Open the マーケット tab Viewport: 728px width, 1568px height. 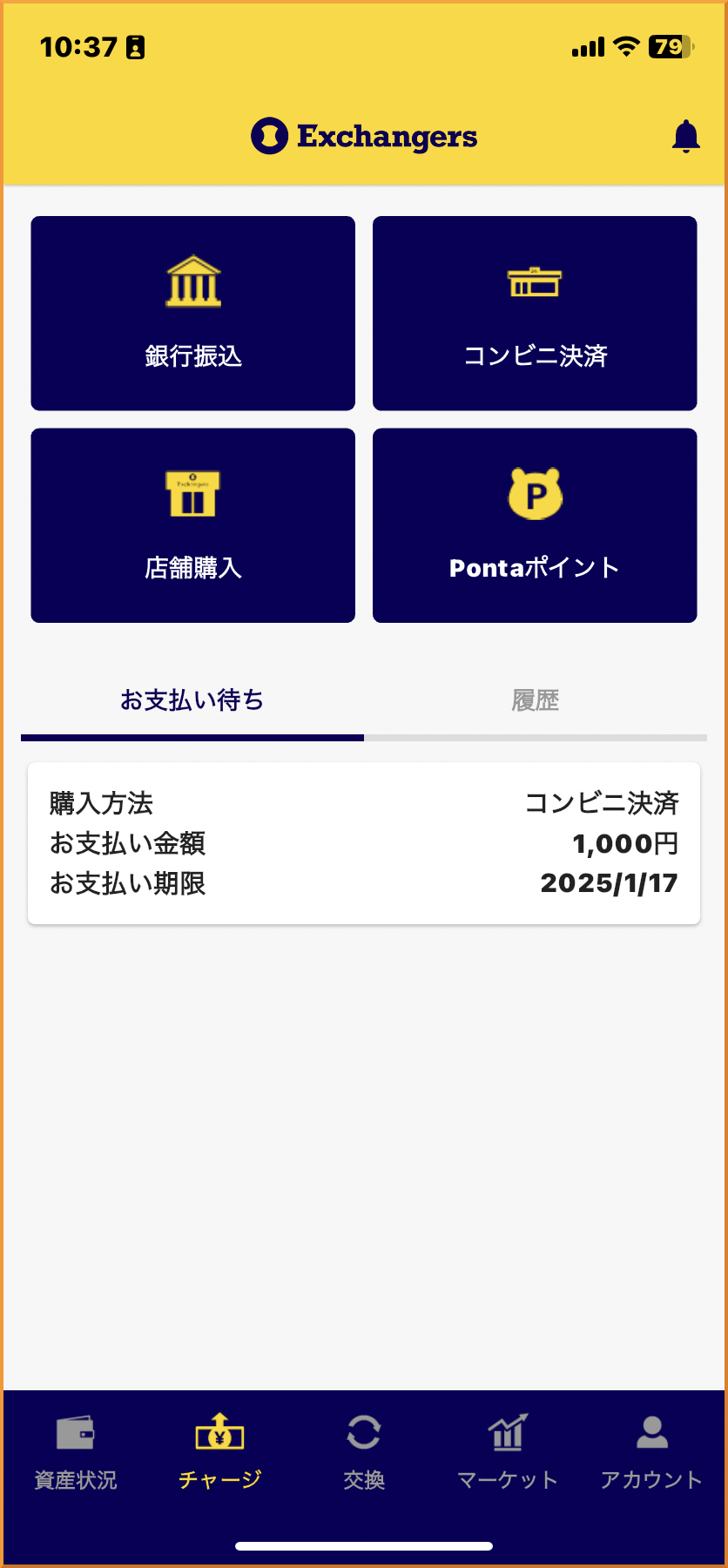(x=508, y=1452)
